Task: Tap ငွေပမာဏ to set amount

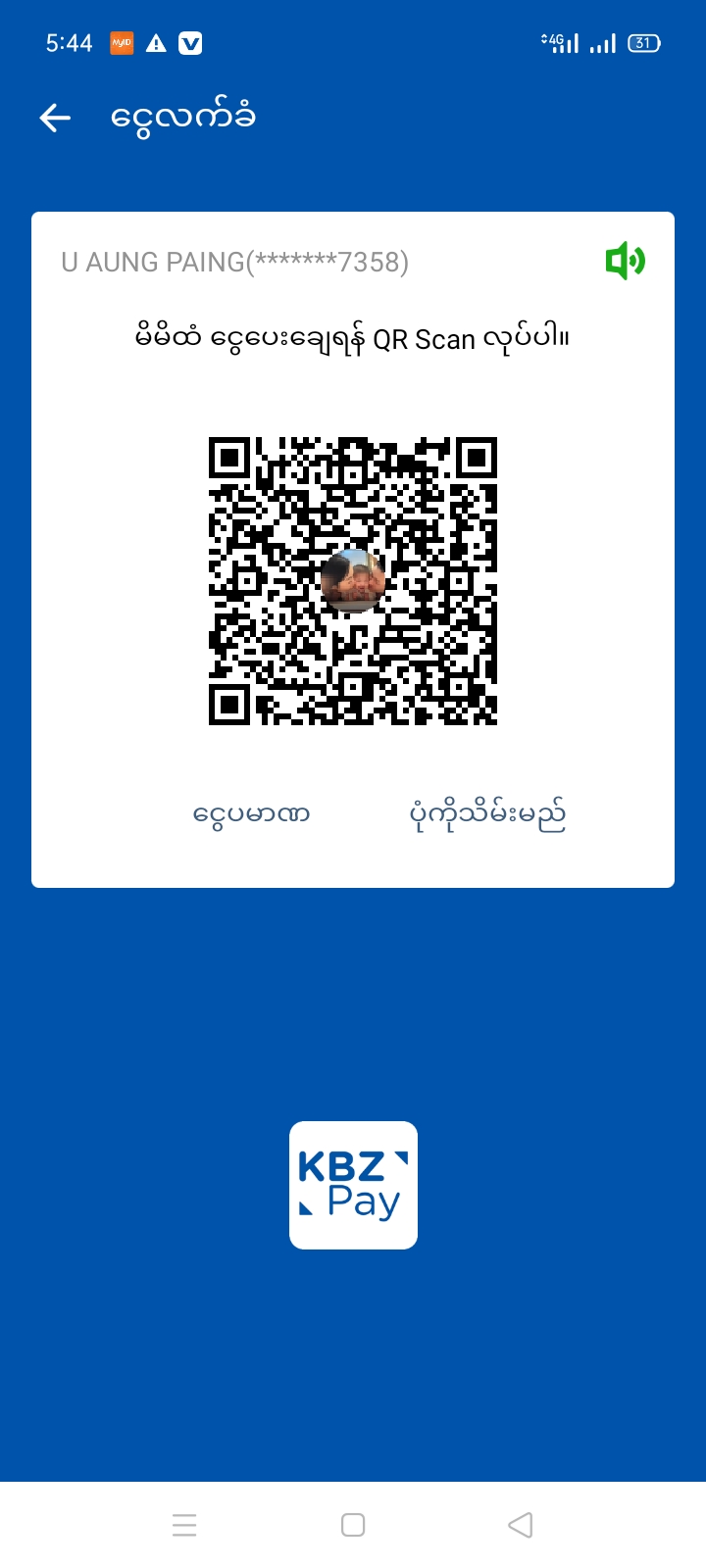Action: click(252, 814)
